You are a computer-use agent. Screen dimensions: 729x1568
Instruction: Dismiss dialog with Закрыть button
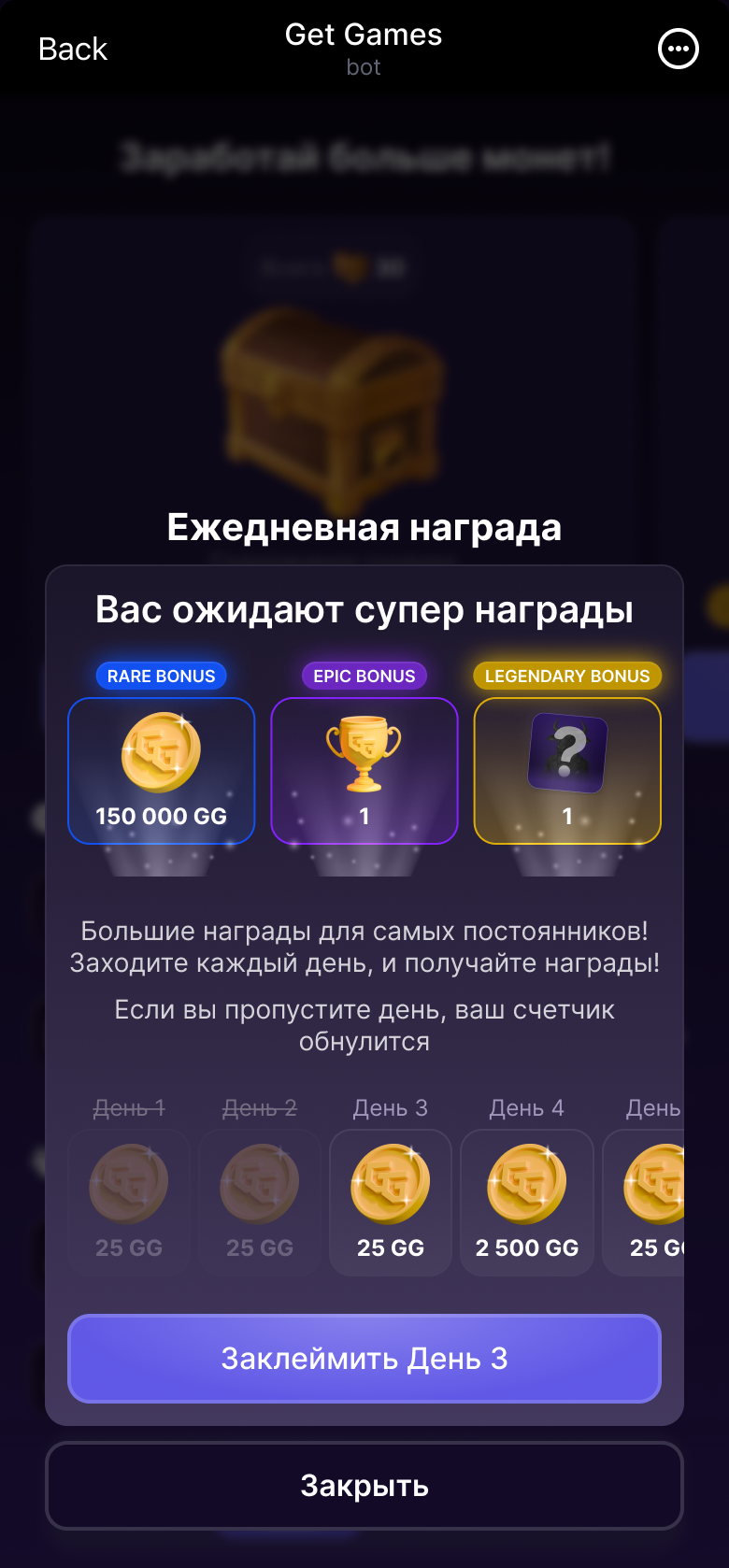click(364, 1485)
